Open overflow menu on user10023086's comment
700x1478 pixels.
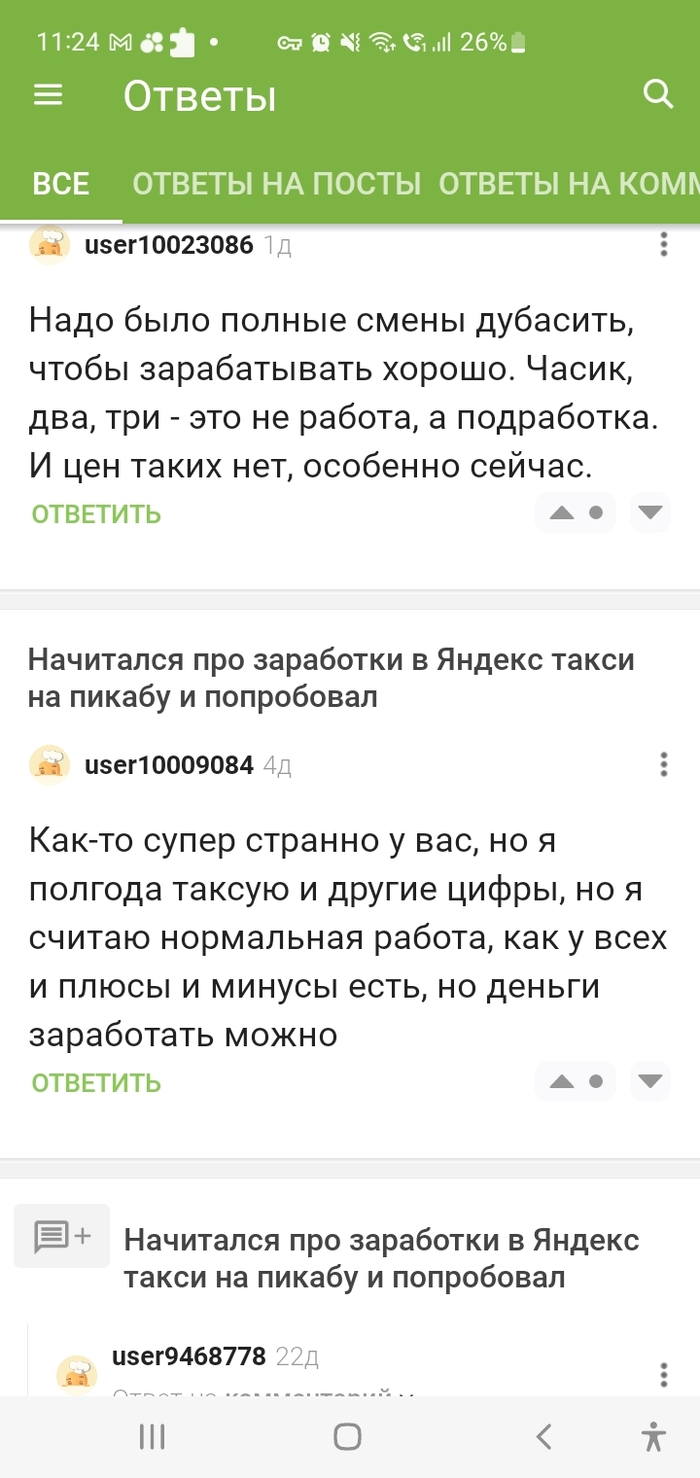(x=664, y=245)
